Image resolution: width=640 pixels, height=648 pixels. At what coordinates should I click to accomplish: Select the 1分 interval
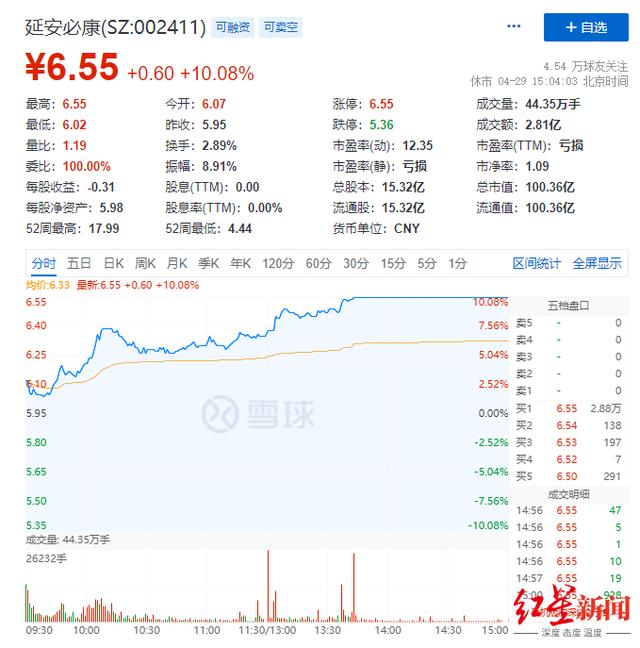(x=457, y=263)
